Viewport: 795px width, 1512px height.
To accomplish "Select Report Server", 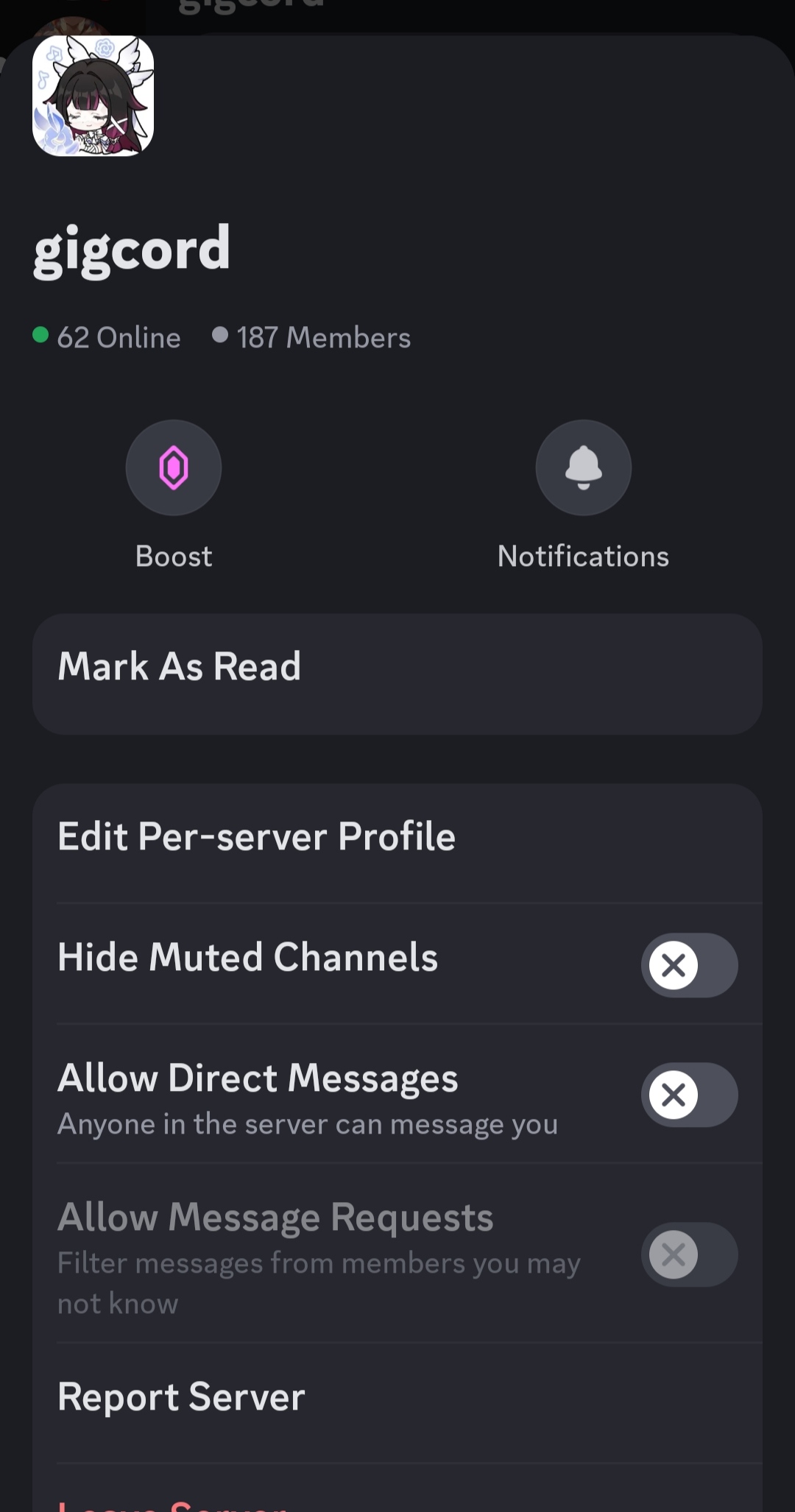I will pos(397,1397).
